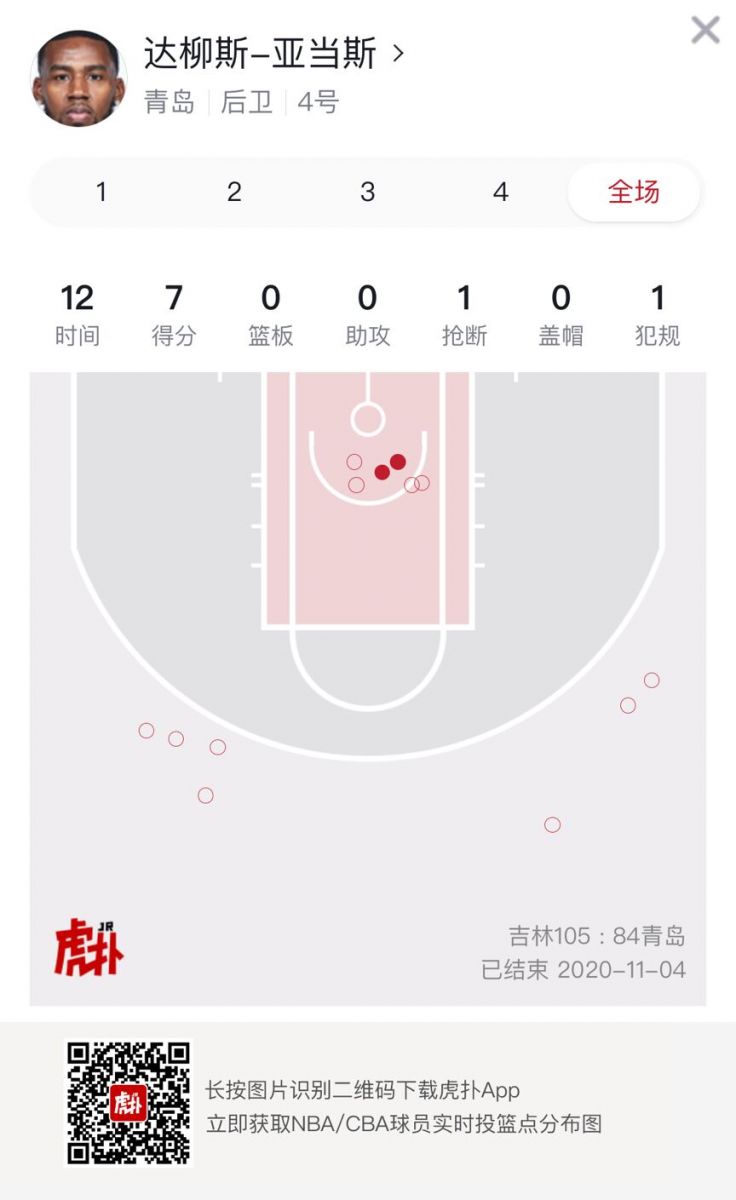This screenshot has height=1200, width=736.
Task: Select the quarter 3 tab
Action: click(367, 192)
